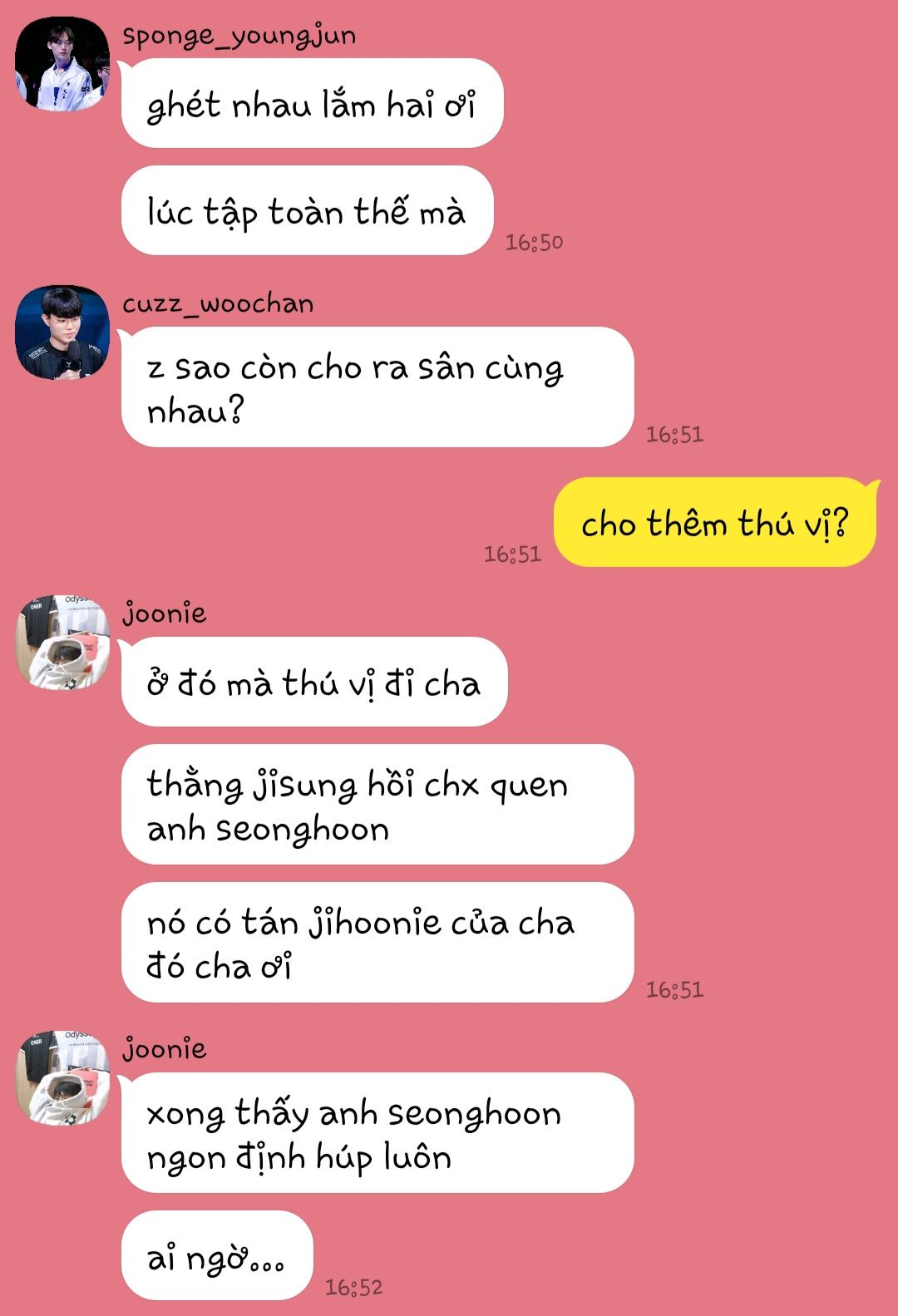Tap joonie's avatar beside "ở đó mà thú vị đi cha"

click(63, 642)
